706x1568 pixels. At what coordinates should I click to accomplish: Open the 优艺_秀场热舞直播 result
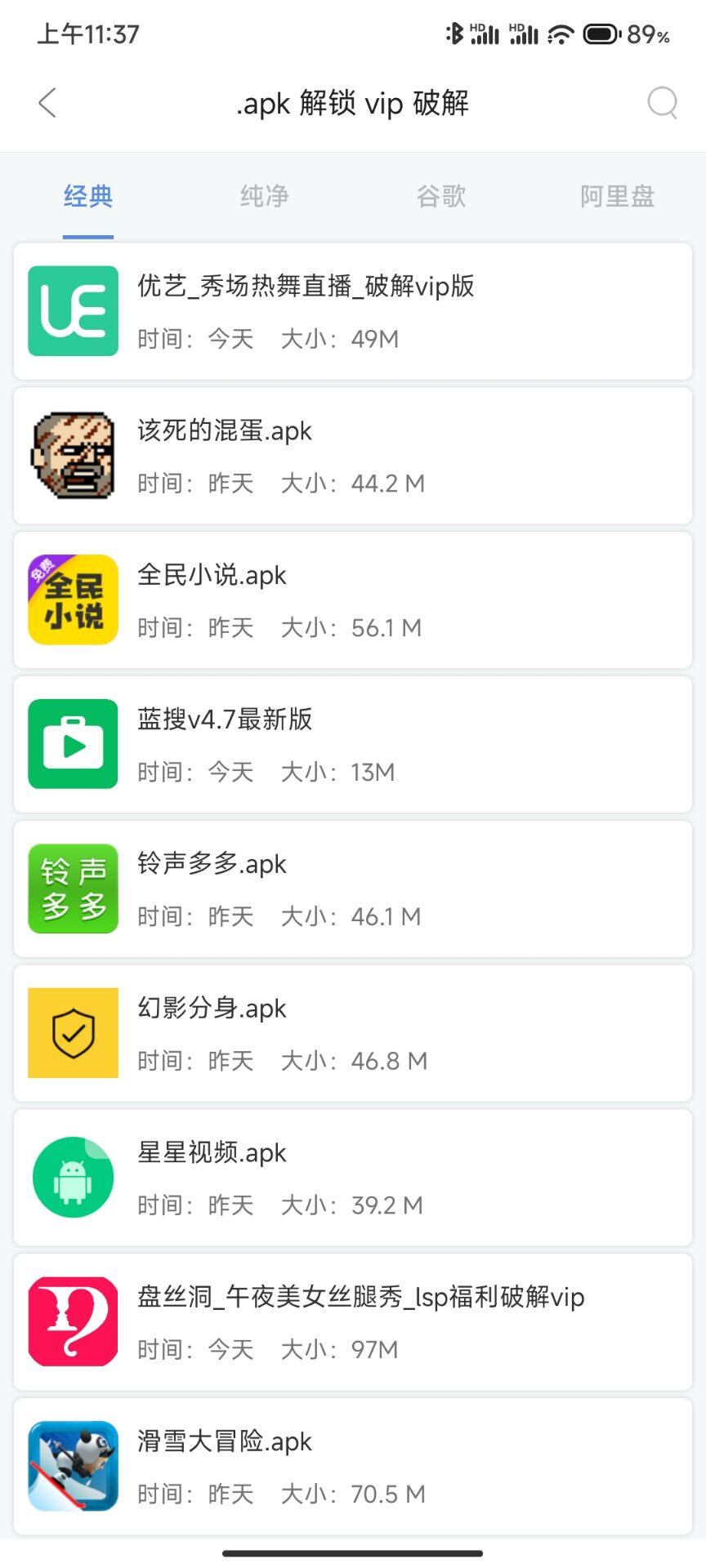pos(353,311)
